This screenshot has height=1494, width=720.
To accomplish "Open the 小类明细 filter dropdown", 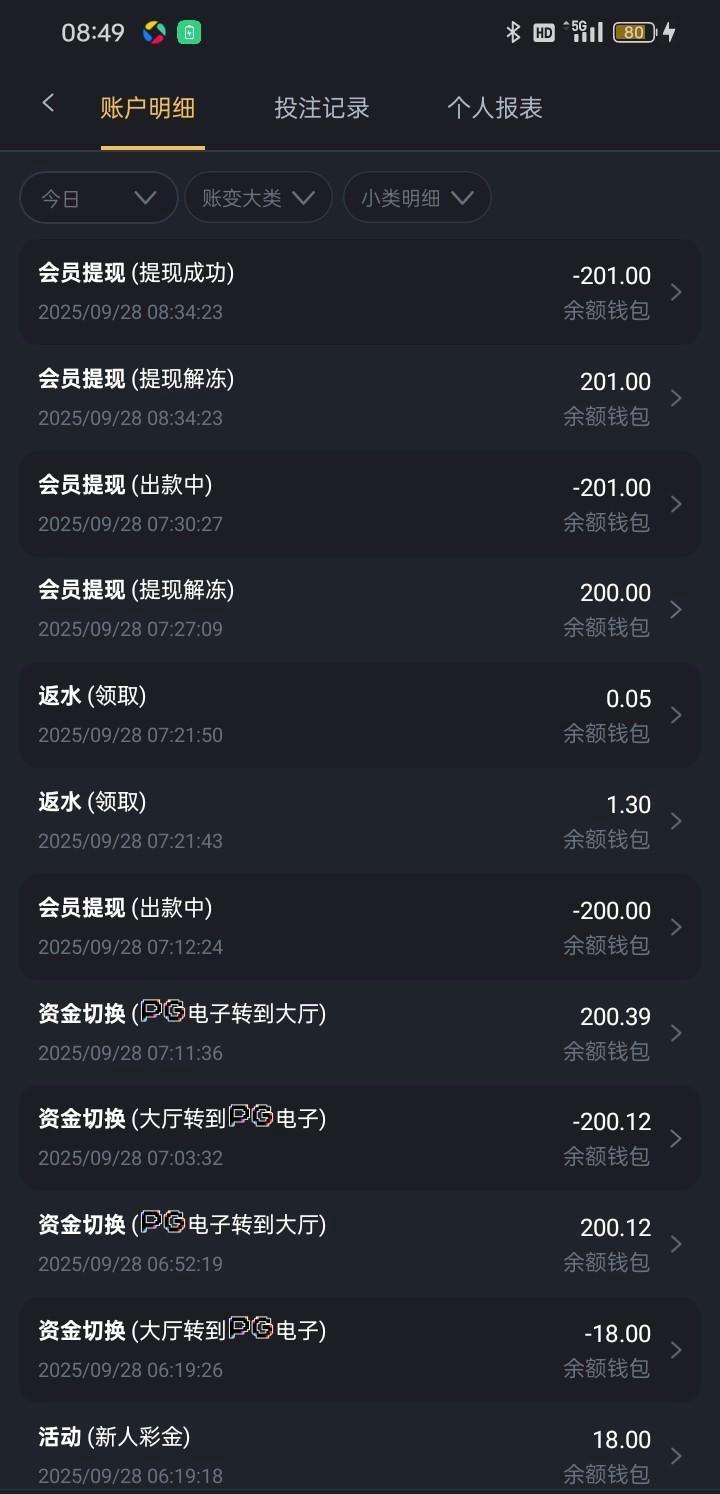I will [417, 197].
